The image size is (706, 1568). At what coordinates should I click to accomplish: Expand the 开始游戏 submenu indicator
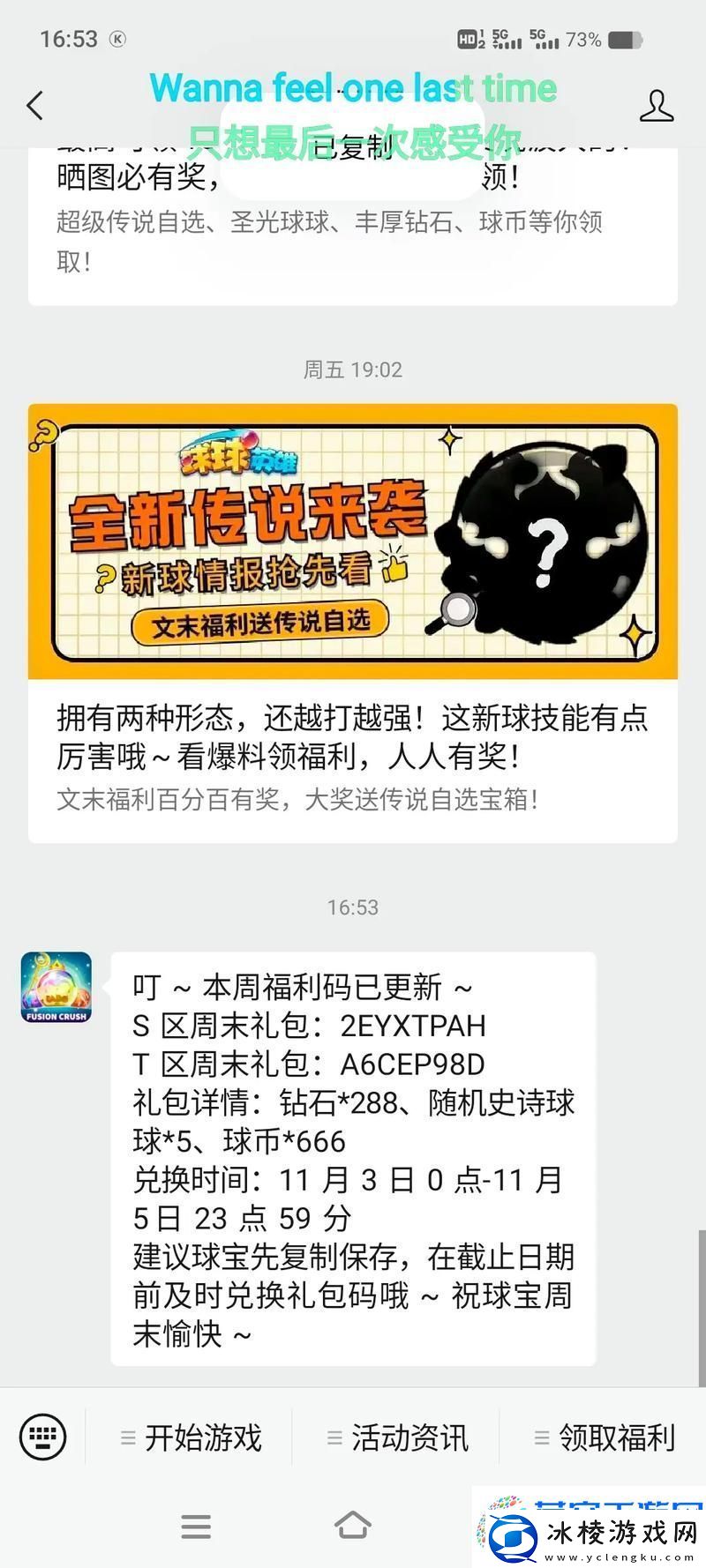126,1437
